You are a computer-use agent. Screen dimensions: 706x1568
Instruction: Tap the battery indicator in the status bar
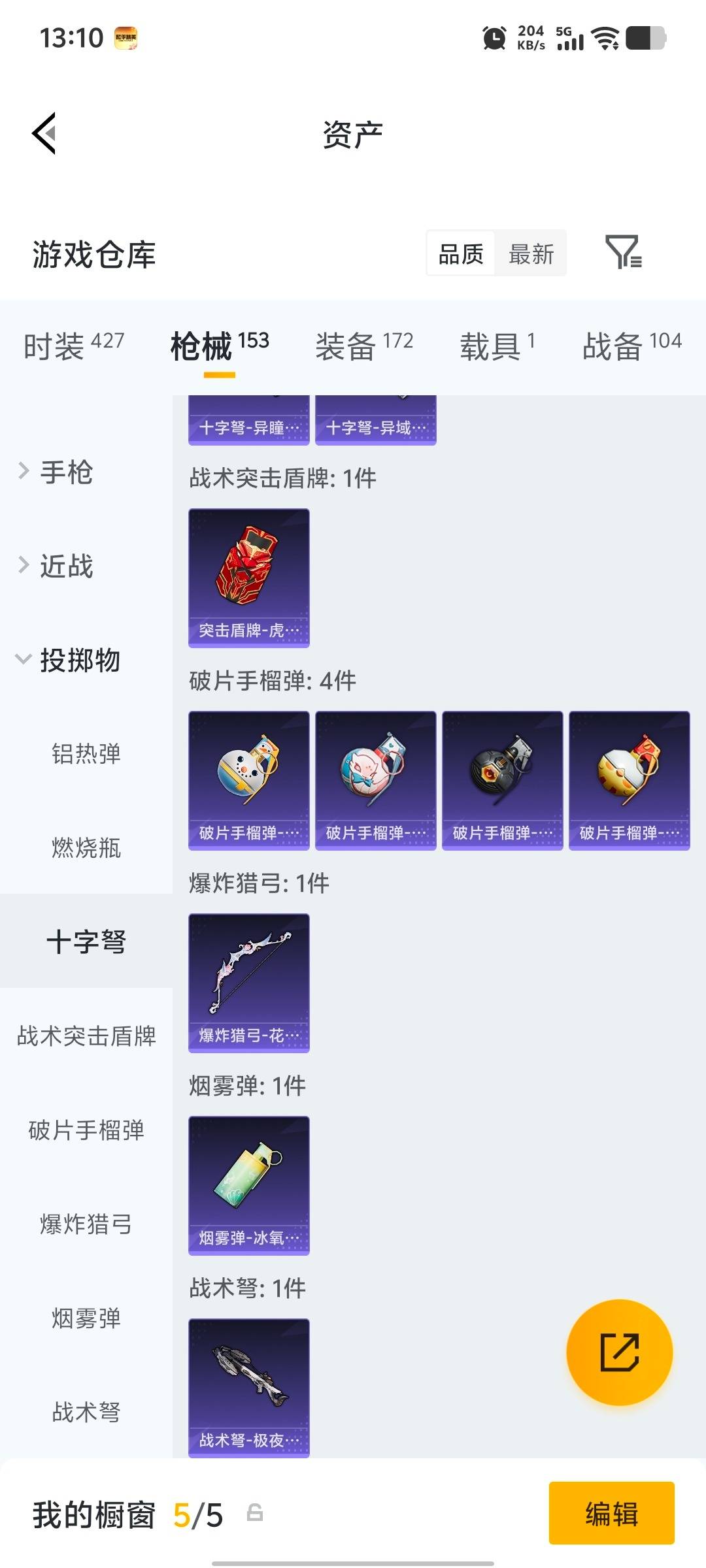pos(647,37)
